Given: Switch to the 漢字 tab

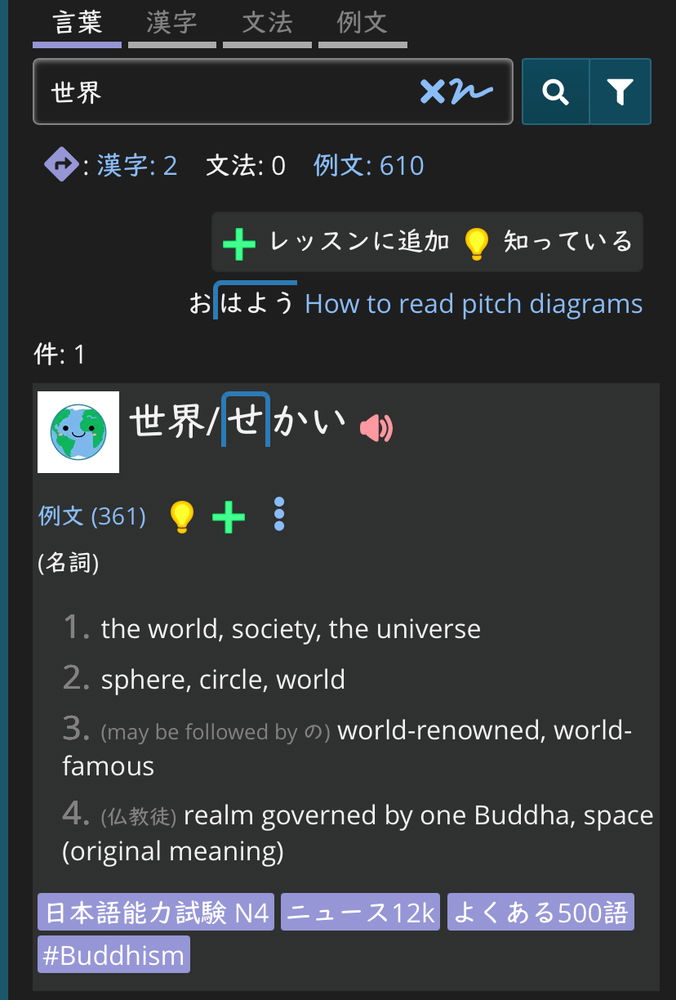Looking at the screenshot, I should [x=171, y=23].
